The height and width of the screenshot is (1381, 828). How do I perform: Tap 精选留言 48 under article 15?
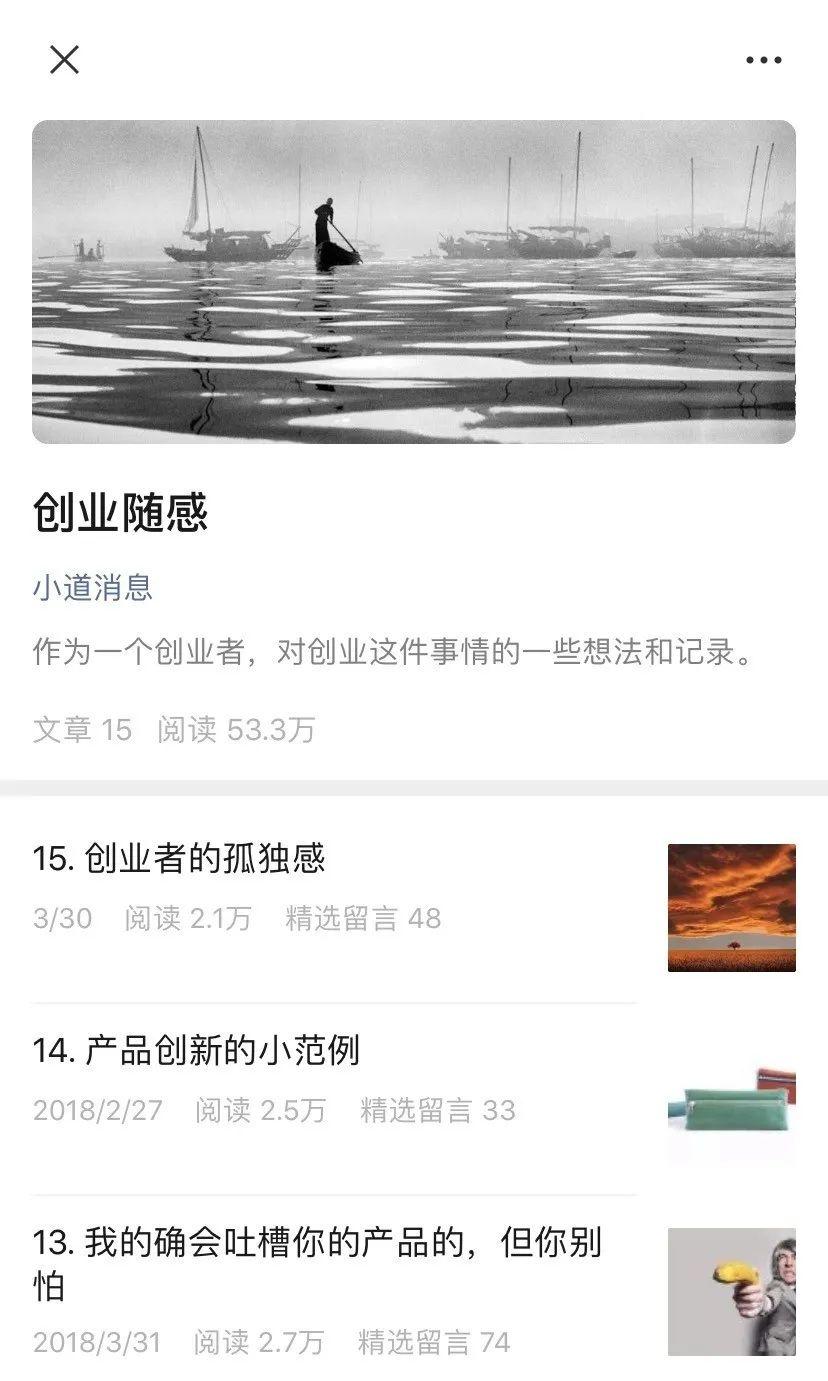pyautogui.click(x=363, y=917)
